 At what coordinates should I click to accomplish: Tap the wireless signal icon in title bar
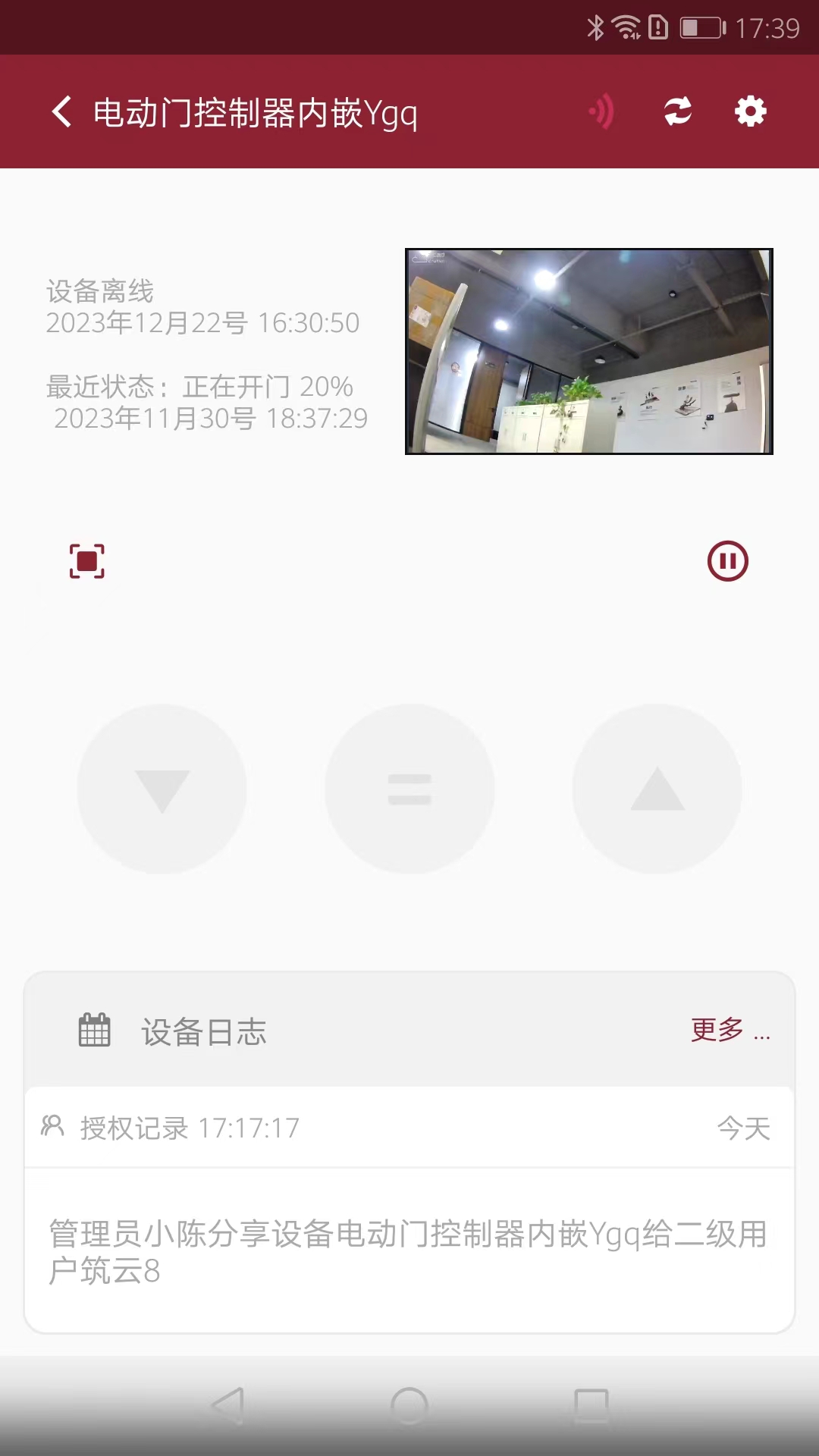[601, 111]
